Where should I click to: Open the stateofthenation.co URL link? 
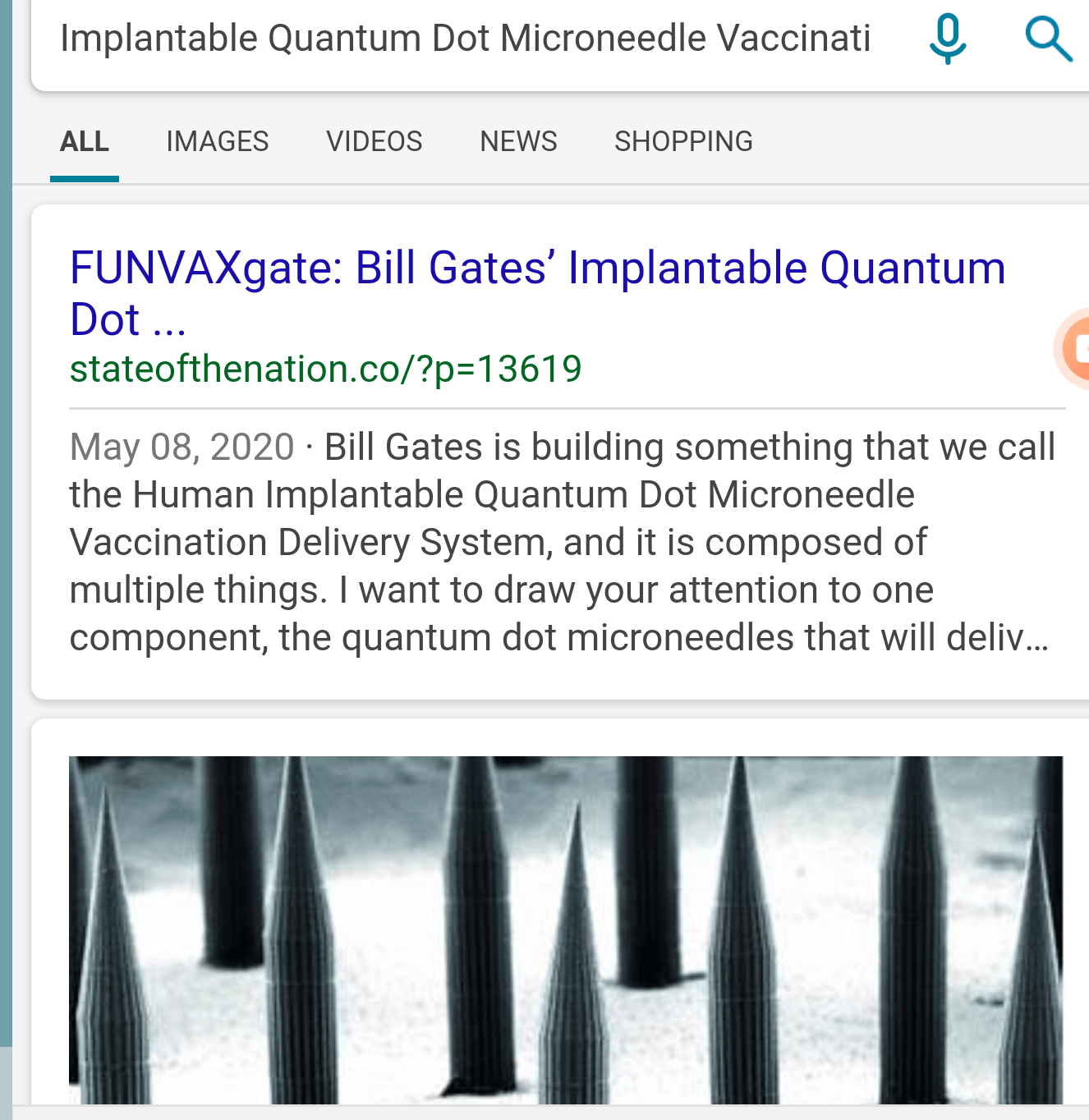(x=326, y=370)
